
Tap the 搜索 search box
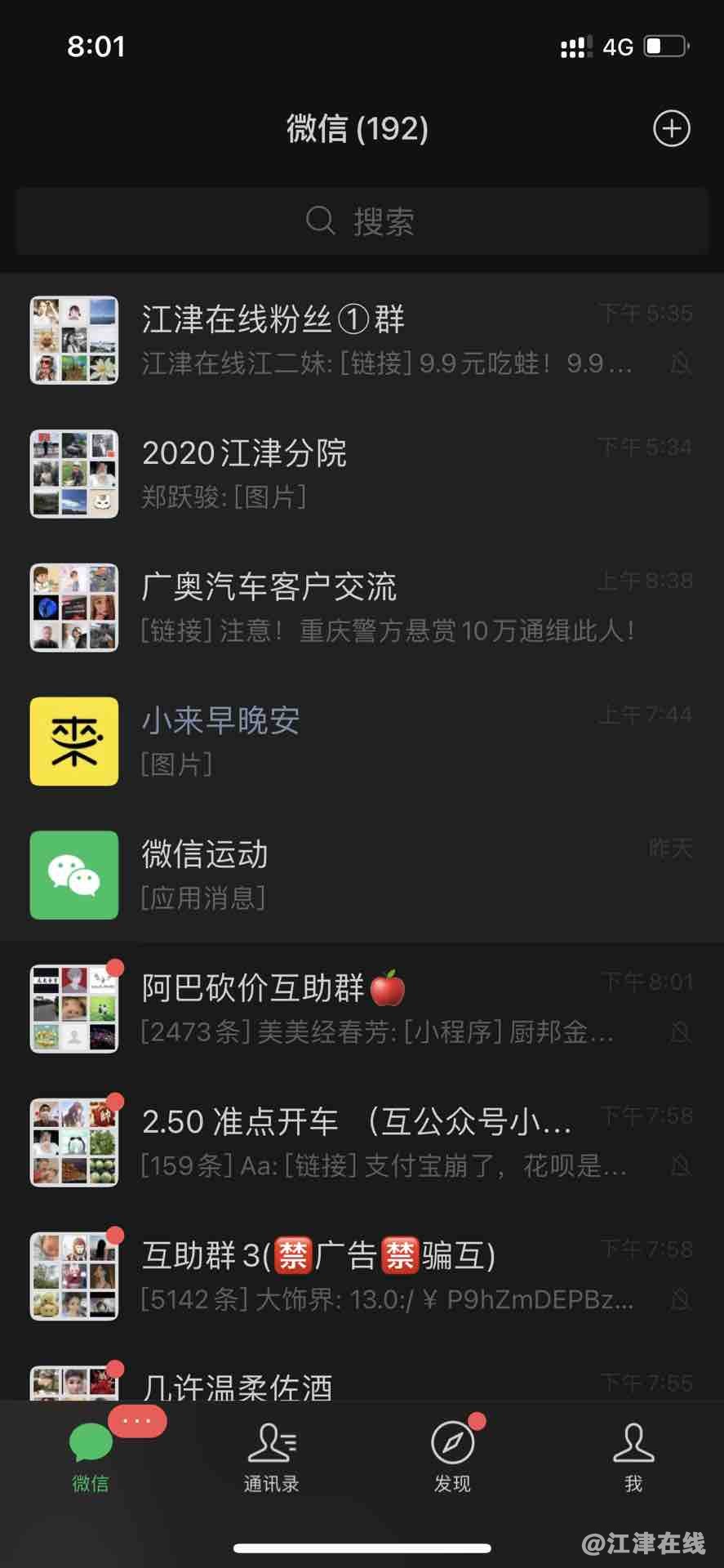point(362,221)
